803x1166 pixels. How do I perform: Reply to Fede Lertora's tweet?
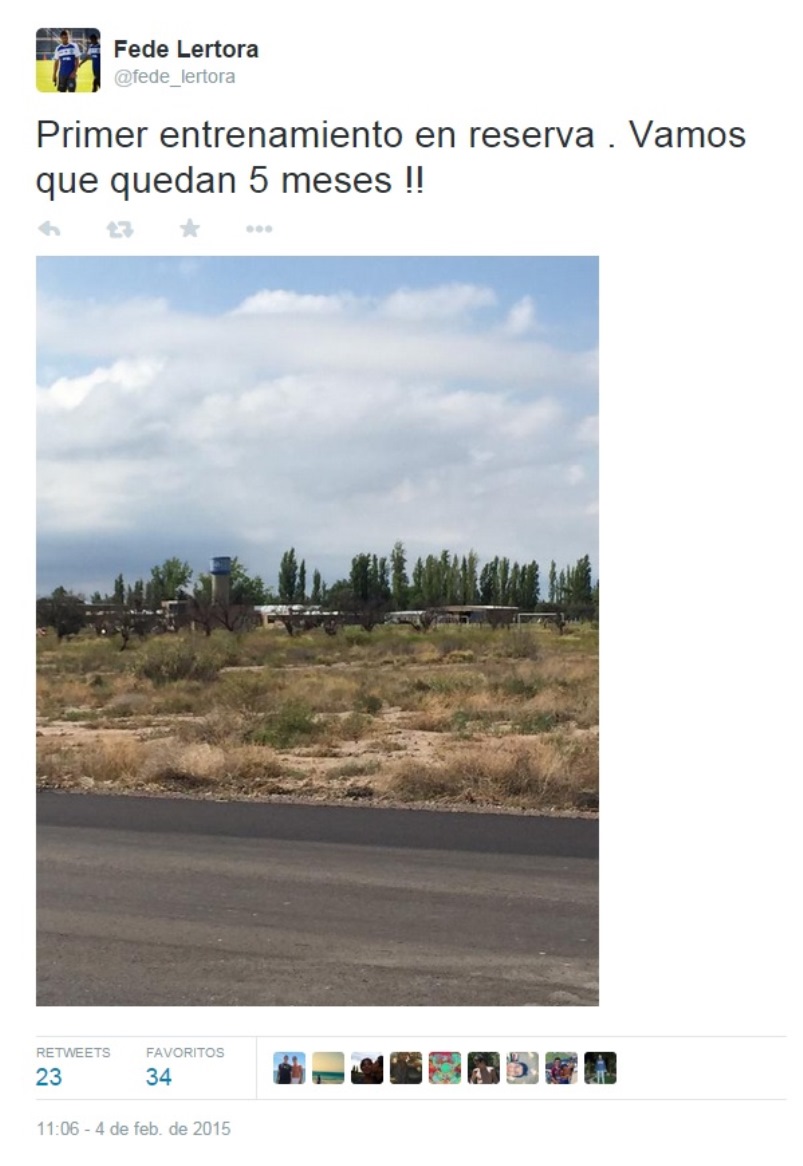(49, 229)
